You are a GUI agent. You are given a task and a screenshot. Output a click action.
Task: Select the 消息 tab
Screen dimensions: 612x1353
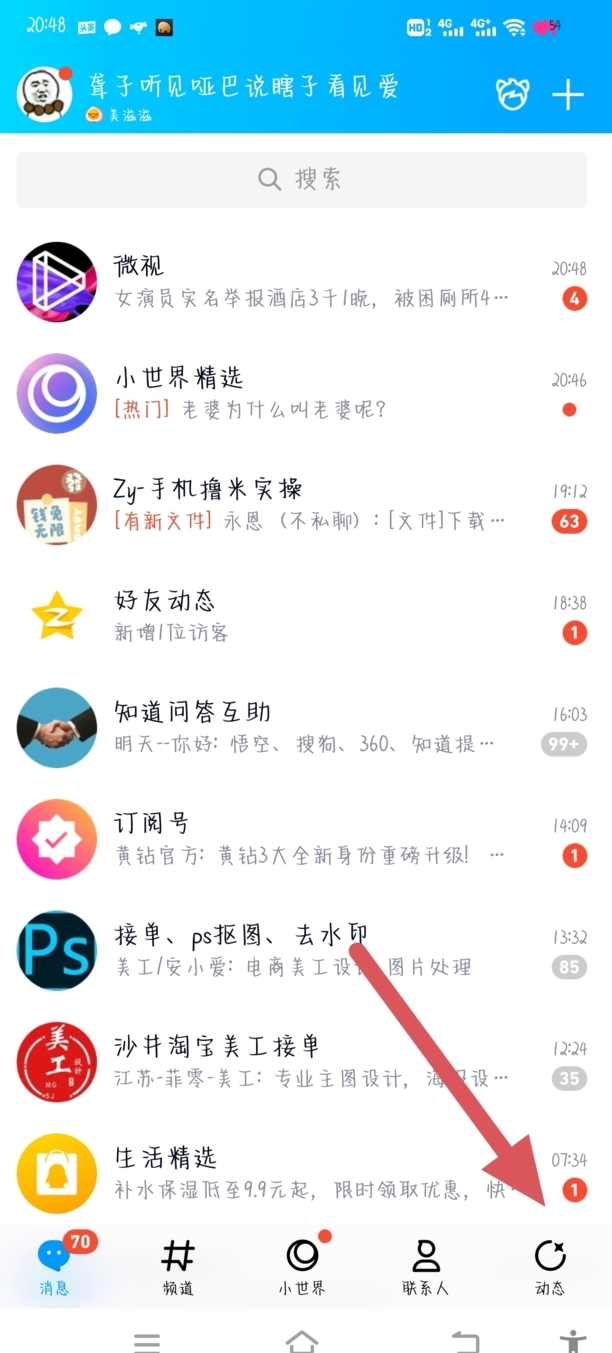point(55,1266)
